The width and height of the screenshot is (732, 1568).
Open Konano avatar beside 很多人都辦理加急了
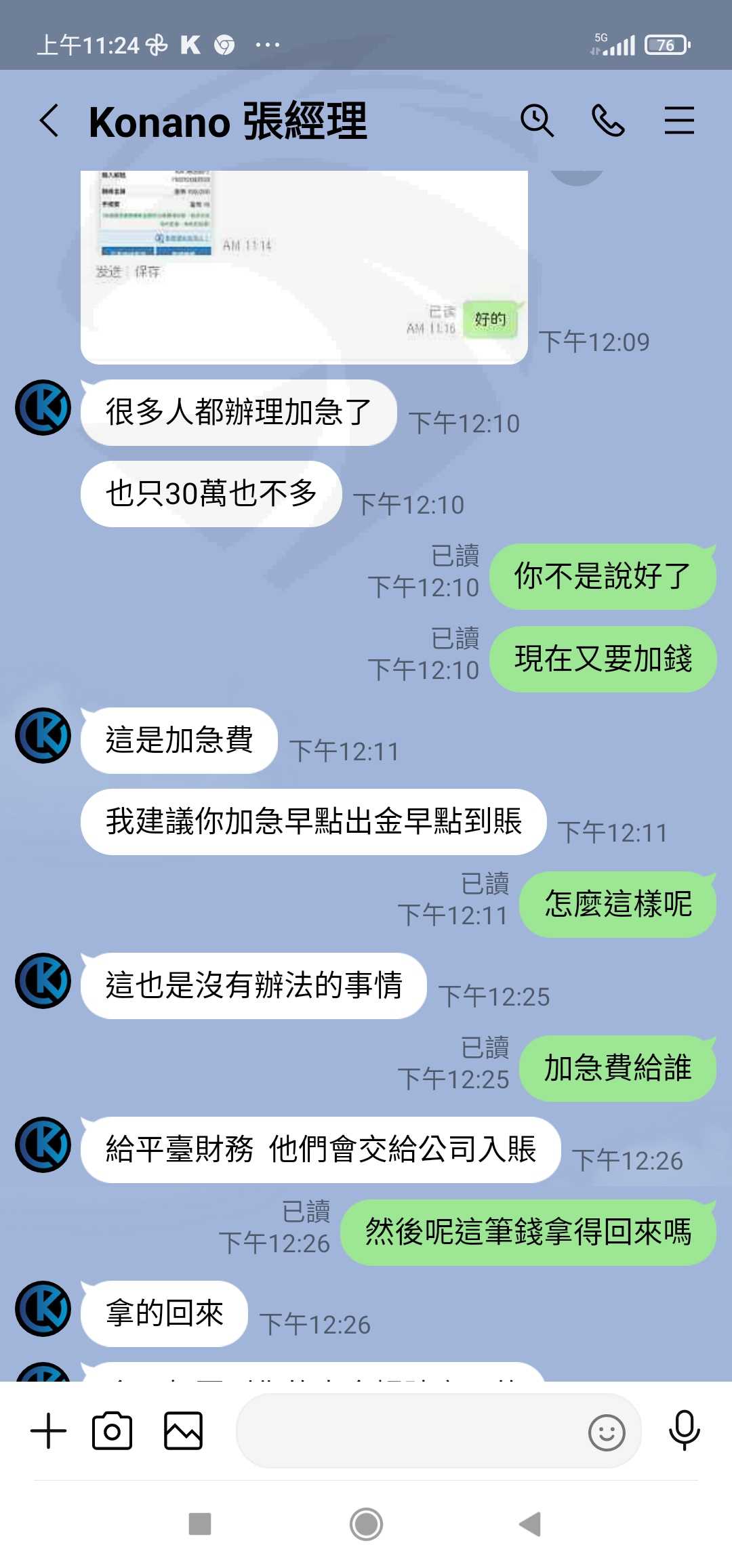click(43, 407)
